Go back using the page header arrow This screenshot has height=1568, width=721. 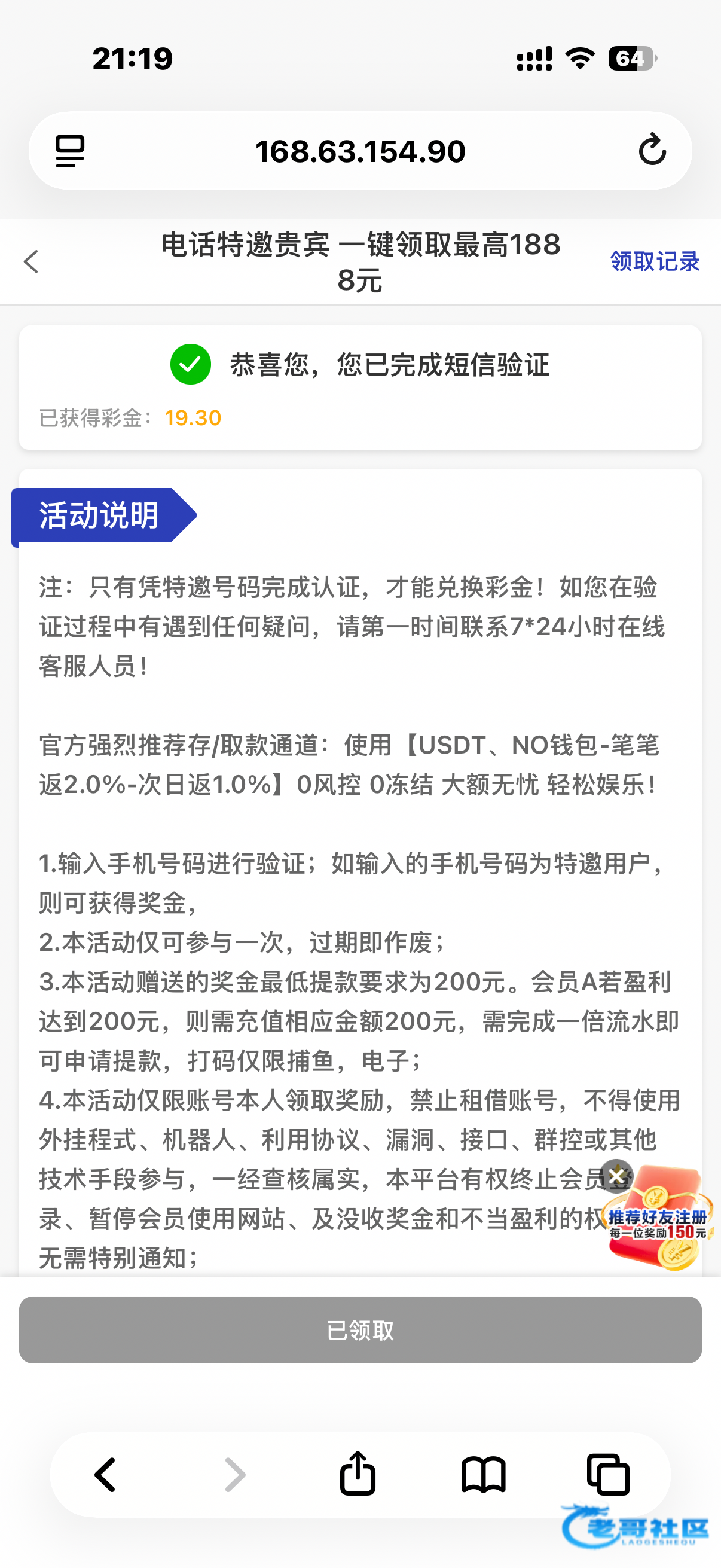coord(32,262)
